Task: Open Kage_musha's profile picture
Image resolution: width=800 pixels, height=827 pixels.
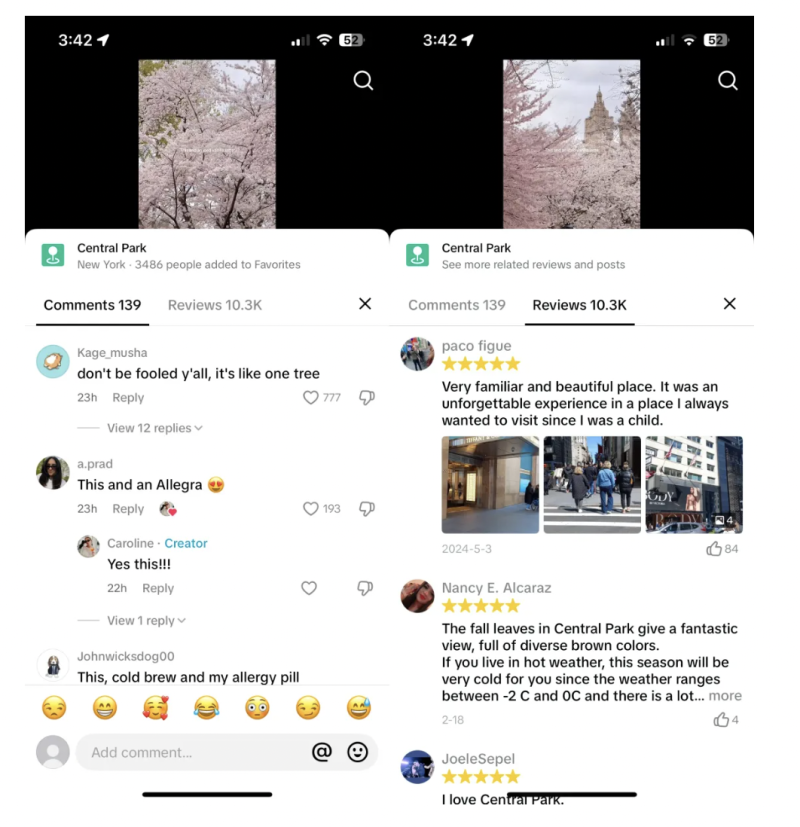Action: pos(53,362)
